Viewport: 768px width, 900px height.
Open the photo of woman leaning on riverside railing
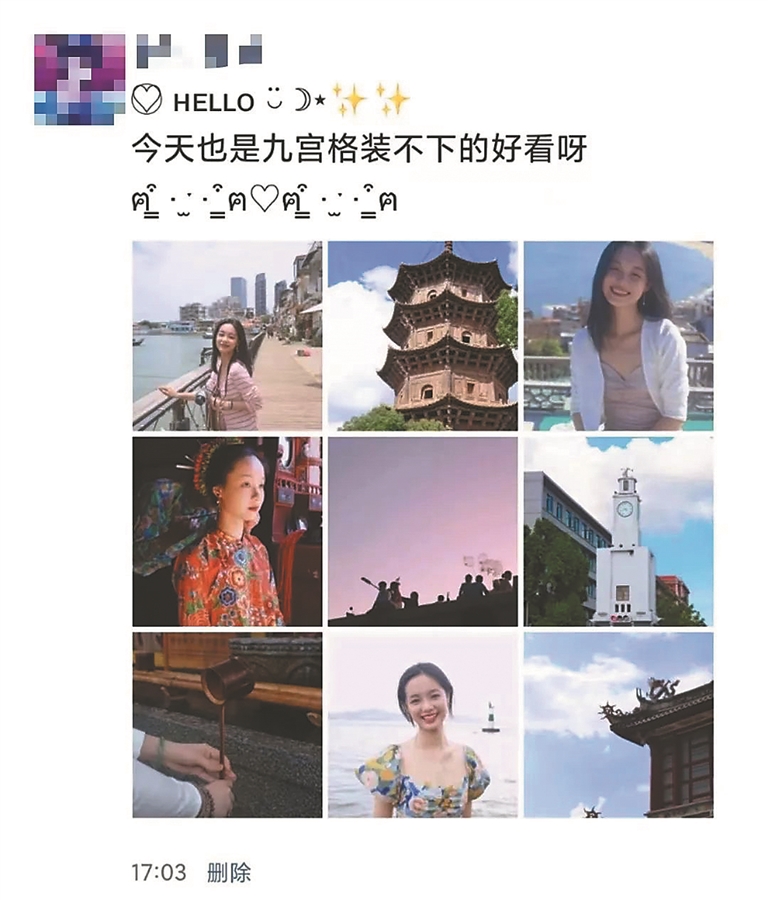227,335
